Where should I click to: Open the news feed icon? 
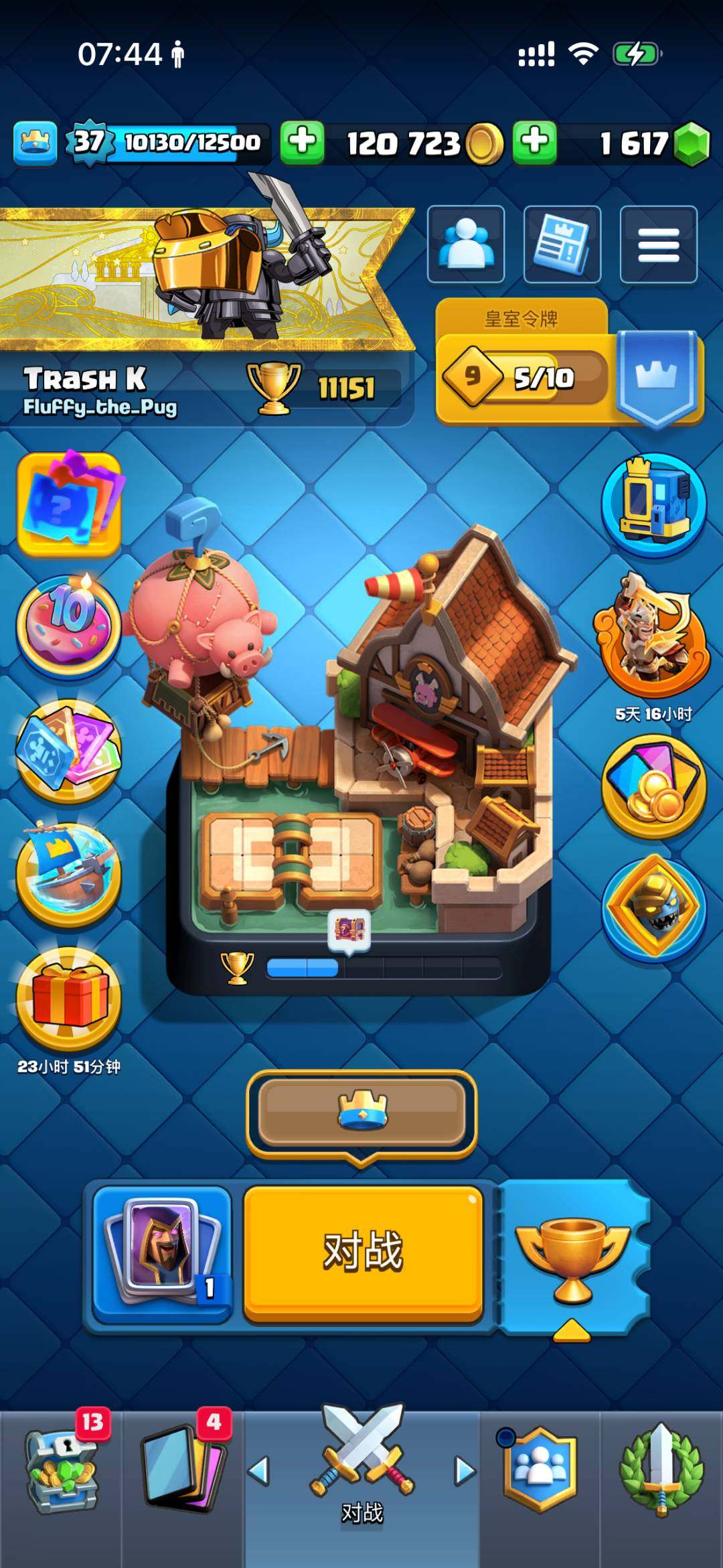pos(562,244)
